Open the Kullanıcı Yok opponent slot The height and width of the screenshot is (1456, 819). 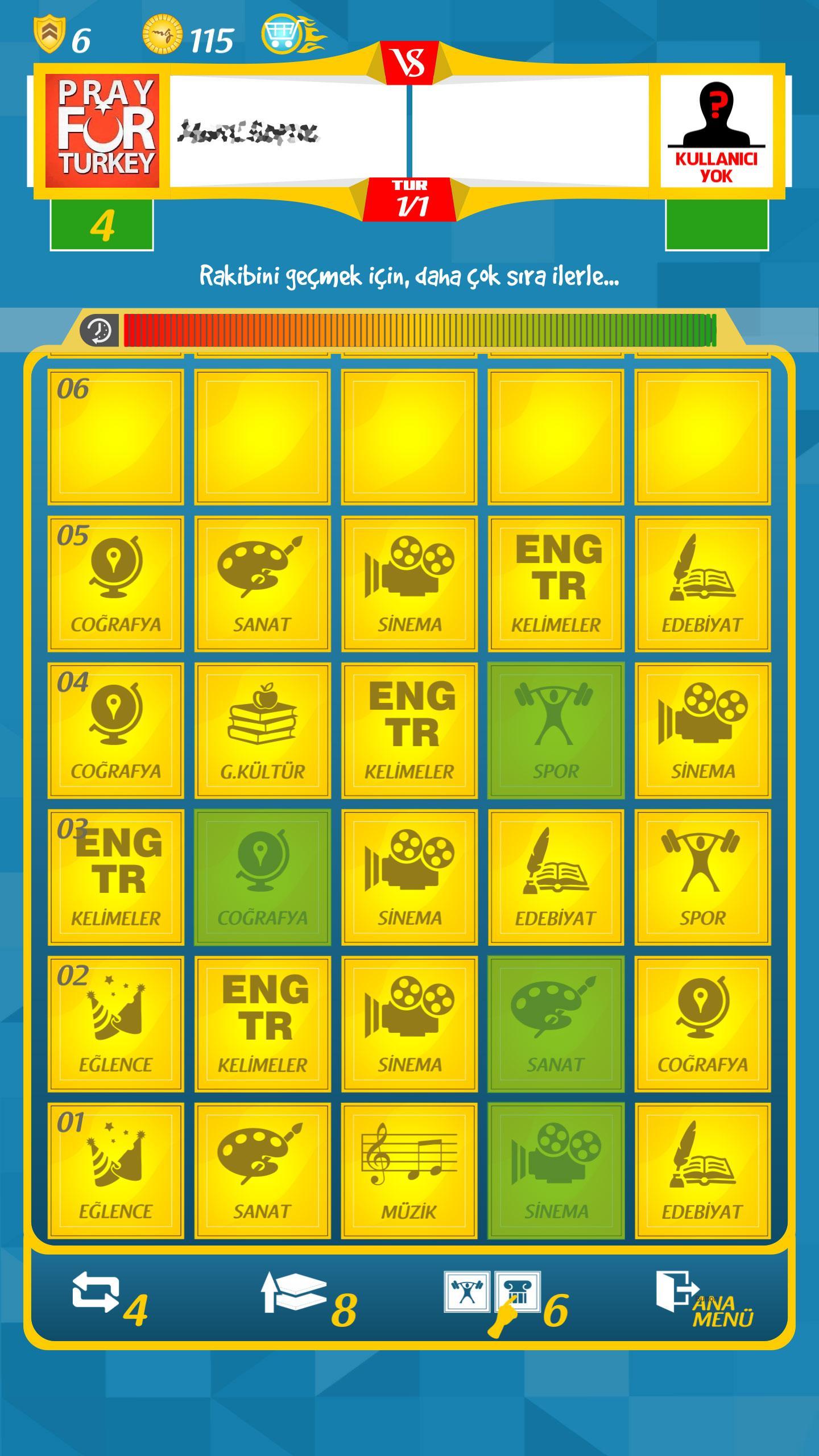point(716,131)
